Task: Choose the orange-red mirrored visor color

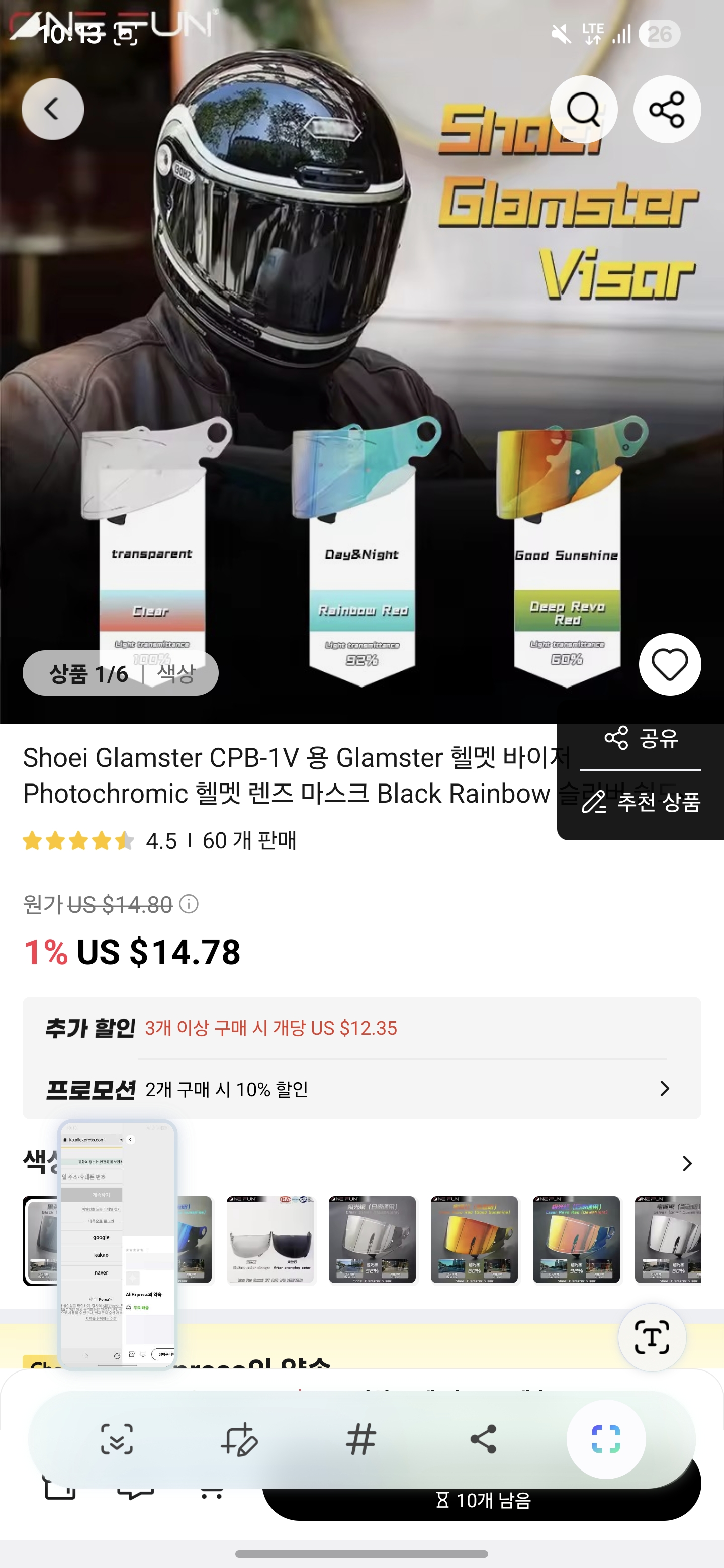Action: (x=474, y=1240)
